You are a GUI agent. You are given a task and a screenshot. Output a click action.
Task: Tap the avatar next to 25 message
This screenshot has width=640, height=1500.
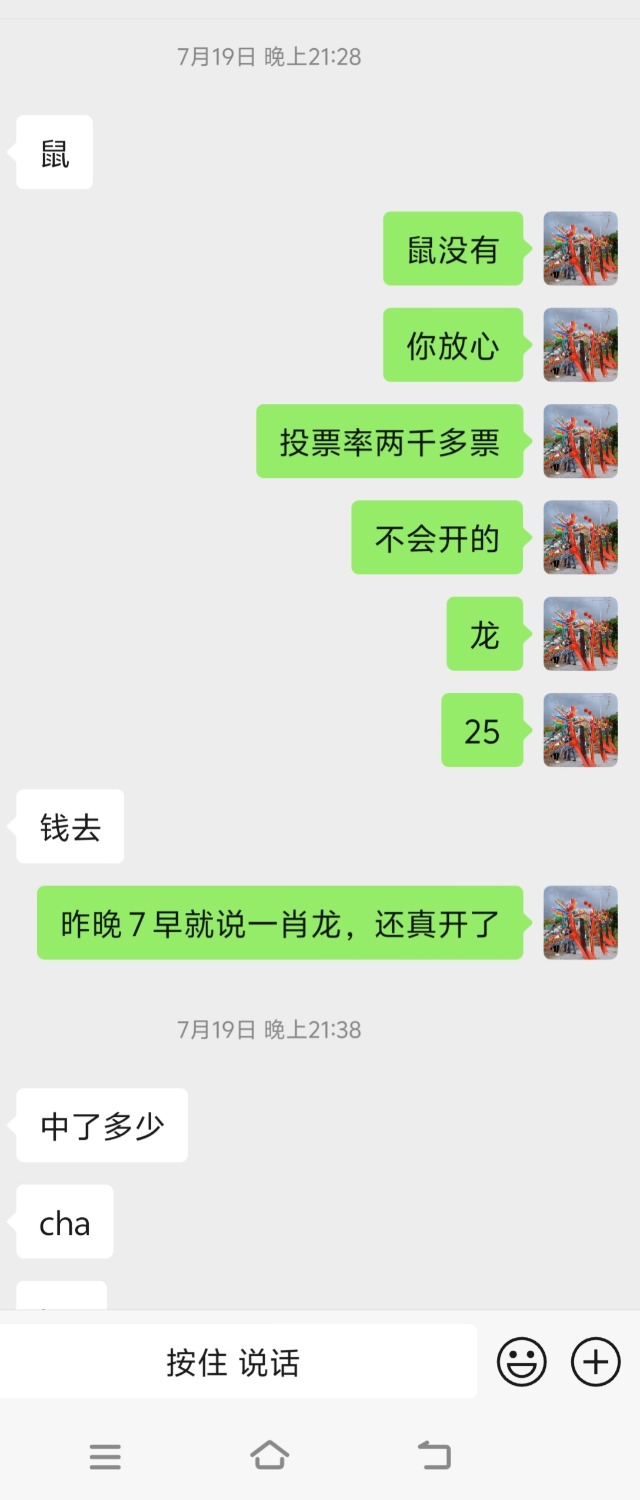point(580,730)
